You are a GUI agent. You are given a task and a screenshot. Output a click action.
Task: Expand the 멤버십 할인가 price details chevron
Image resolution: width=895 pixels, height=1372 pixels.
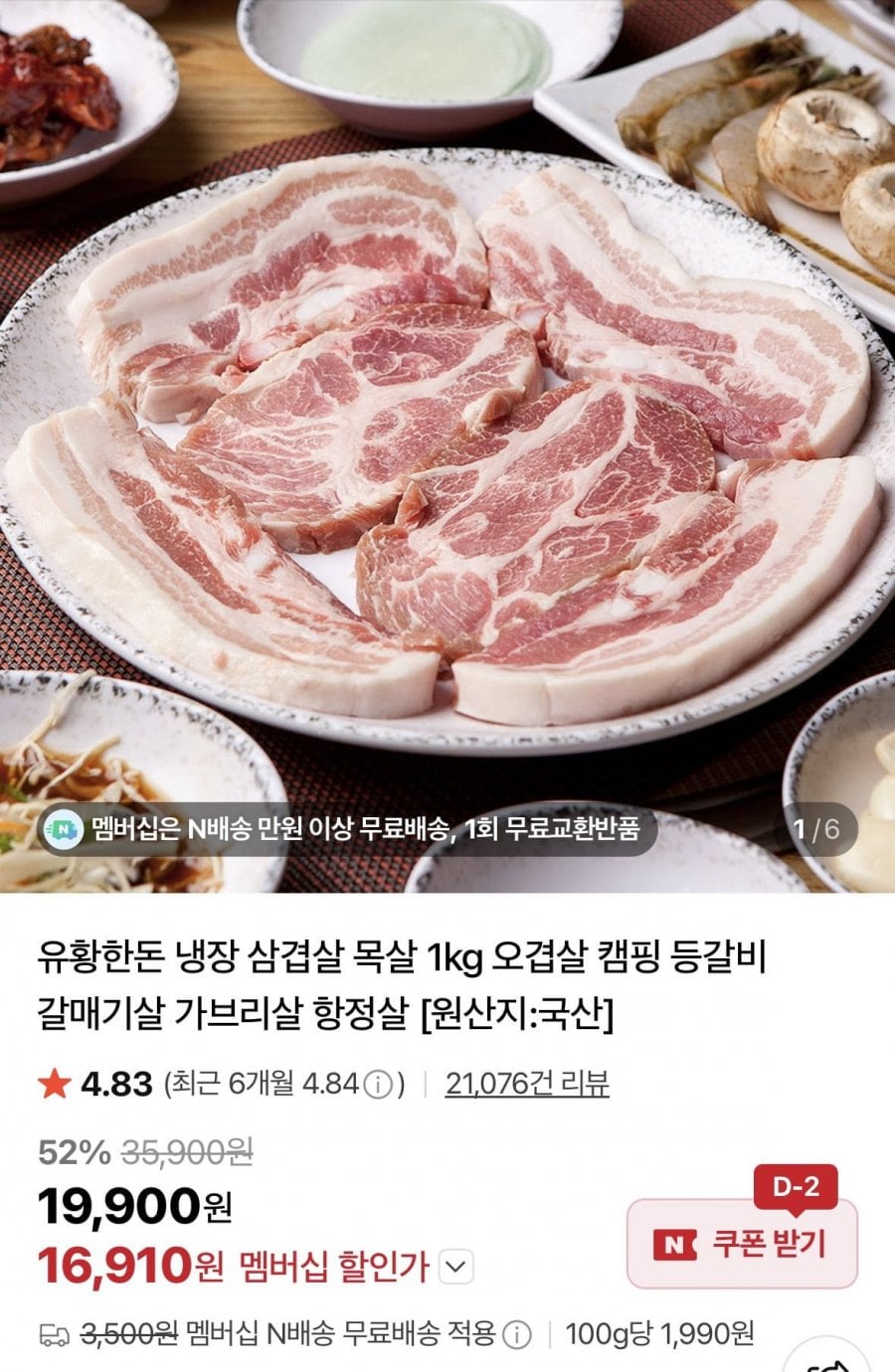[456, 1267]
